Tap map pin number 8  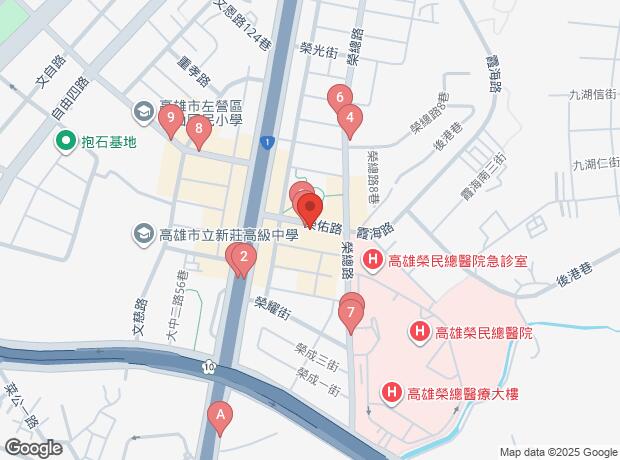[199, 131]
